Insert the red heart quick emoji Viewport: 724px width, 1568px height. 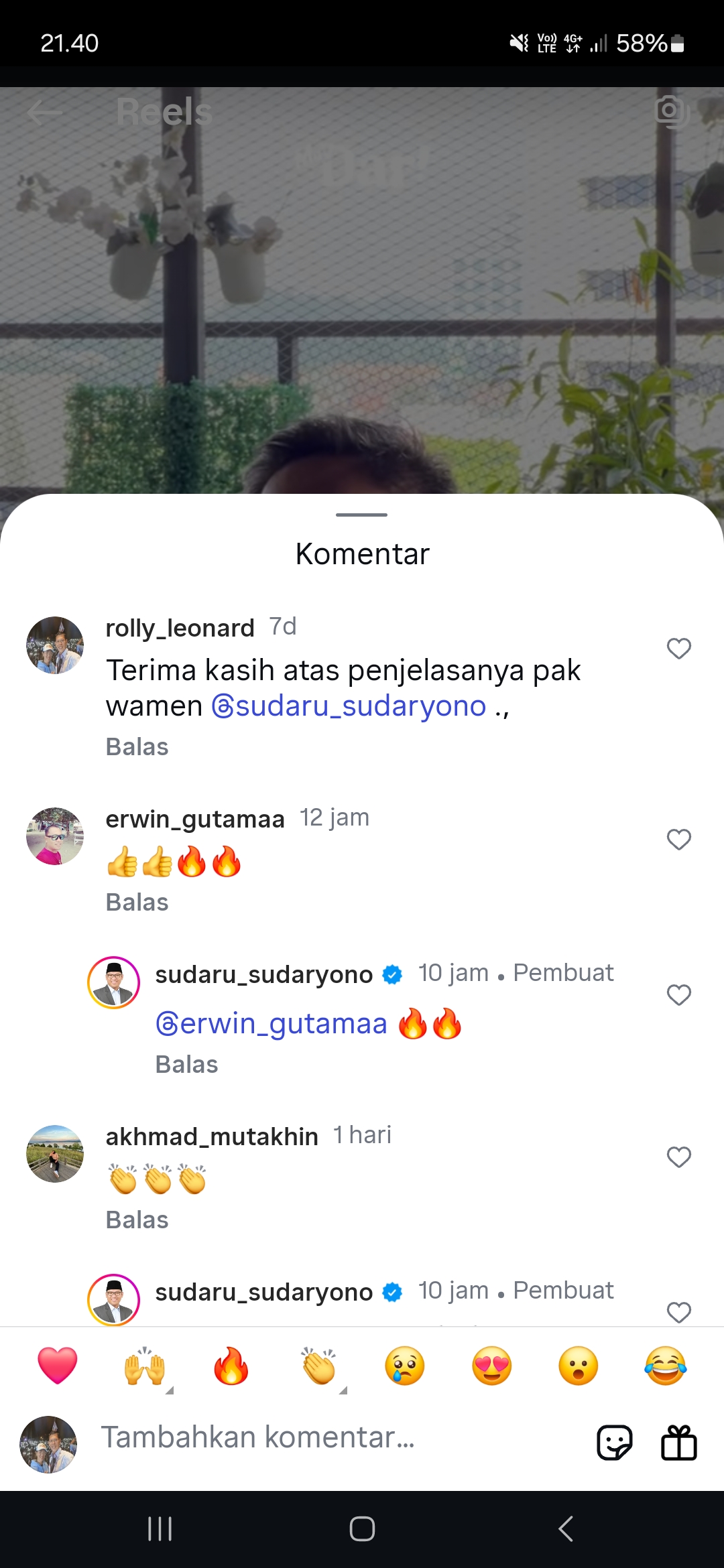(x=58, y=1366)
